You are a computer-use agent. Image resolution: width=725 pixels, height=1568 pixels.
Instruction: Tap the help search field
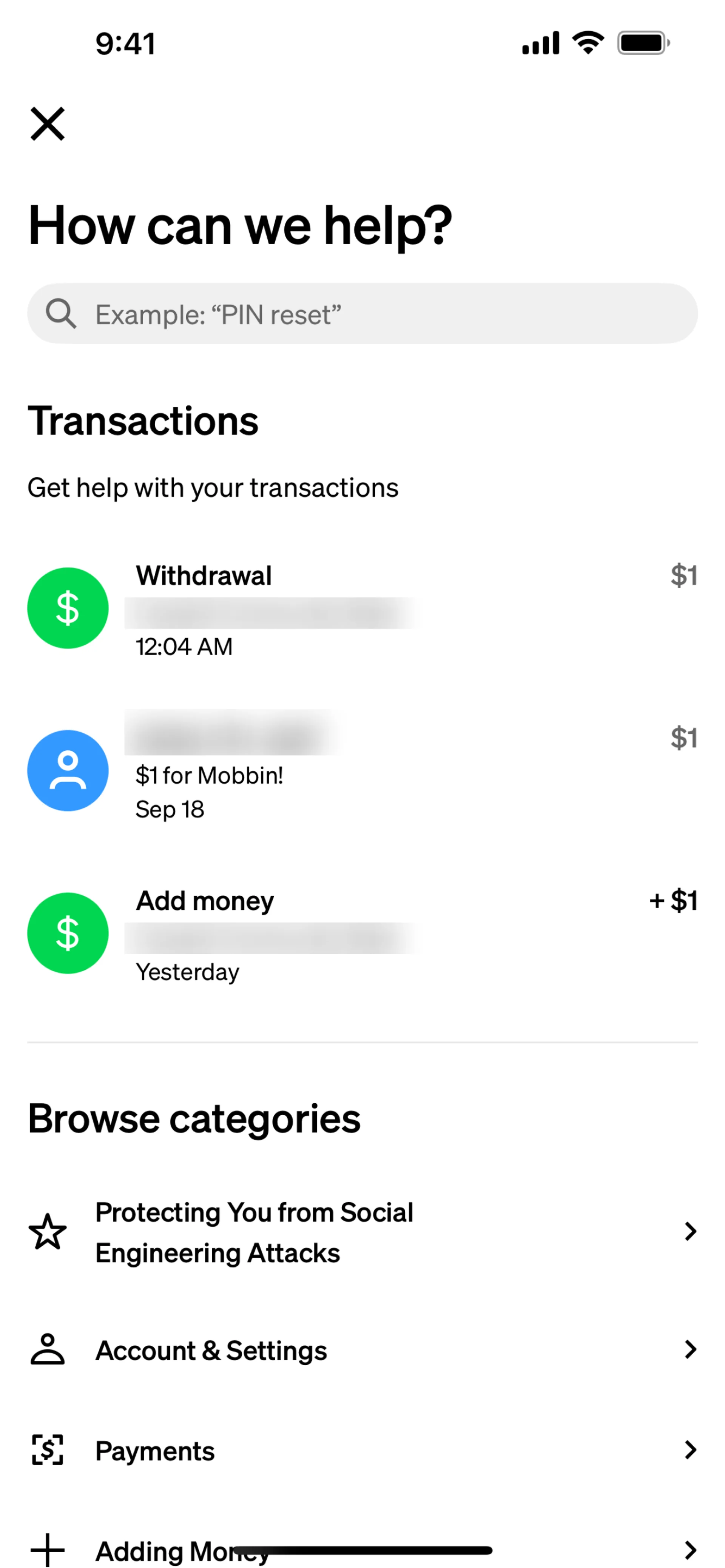tap(362, 314)
